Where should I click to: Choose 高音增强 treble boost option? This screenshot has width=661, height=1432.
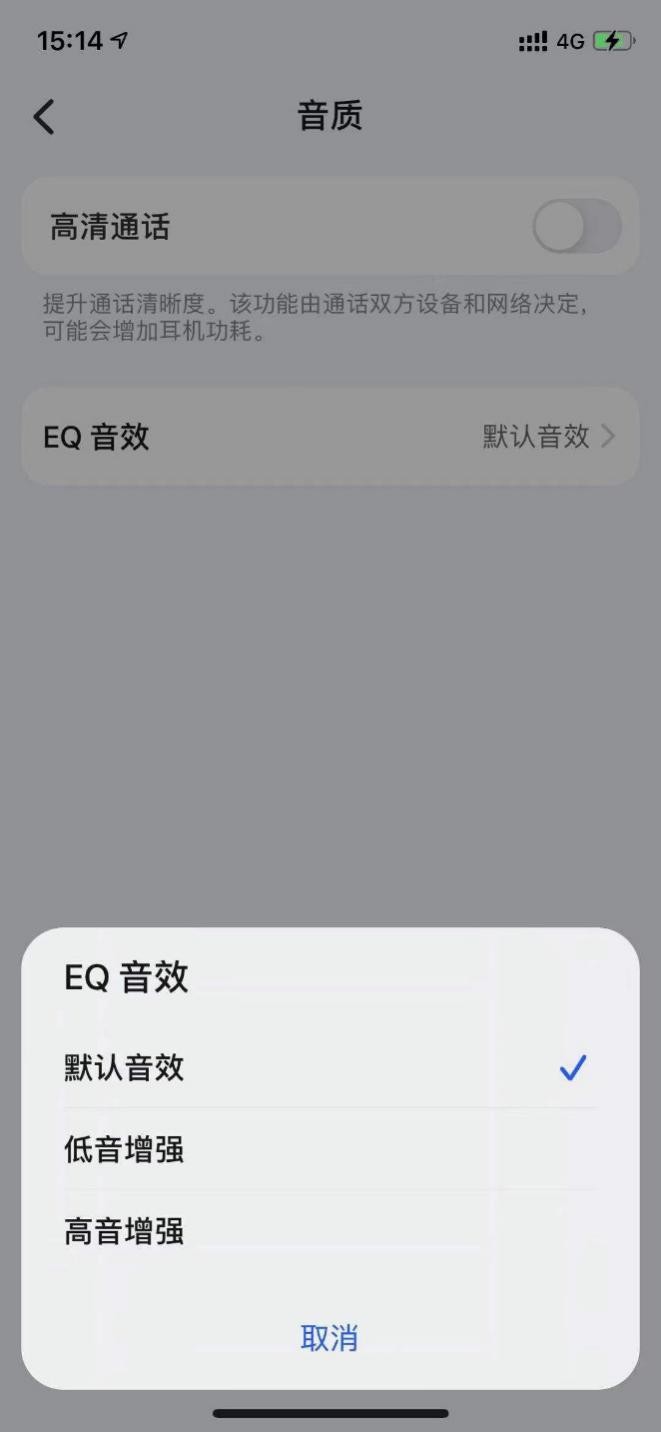(x=330, y=1231)
